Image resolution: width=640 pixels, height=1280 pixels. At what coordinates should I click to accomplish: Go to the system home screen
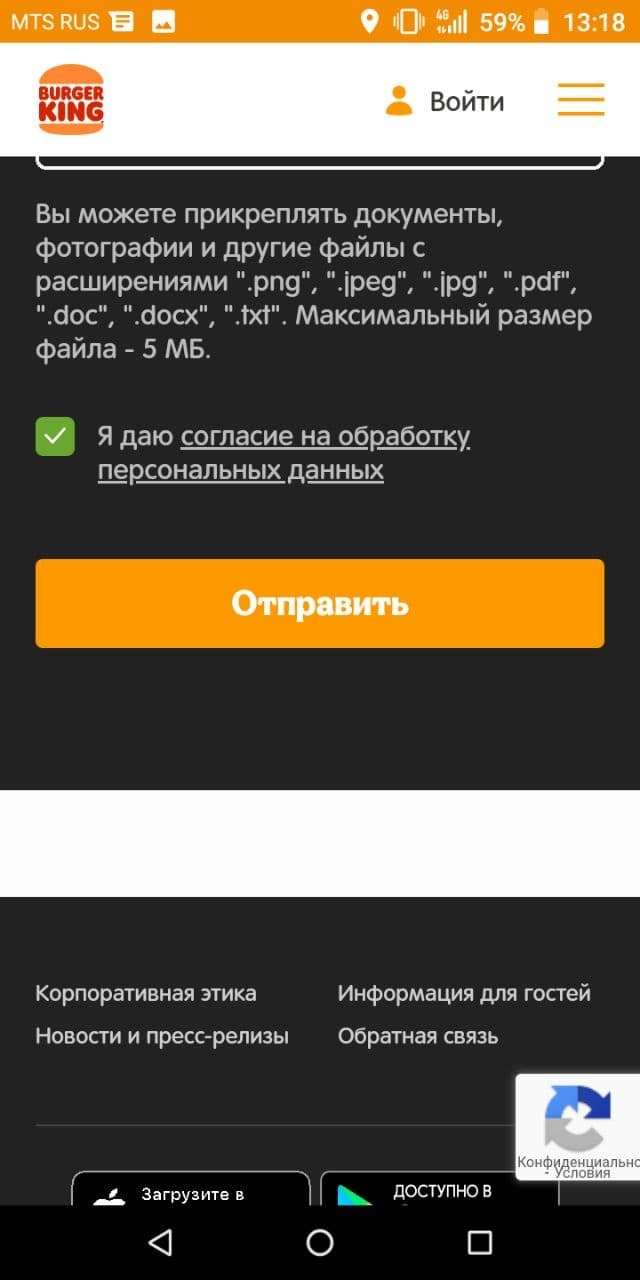(320, 1242)
